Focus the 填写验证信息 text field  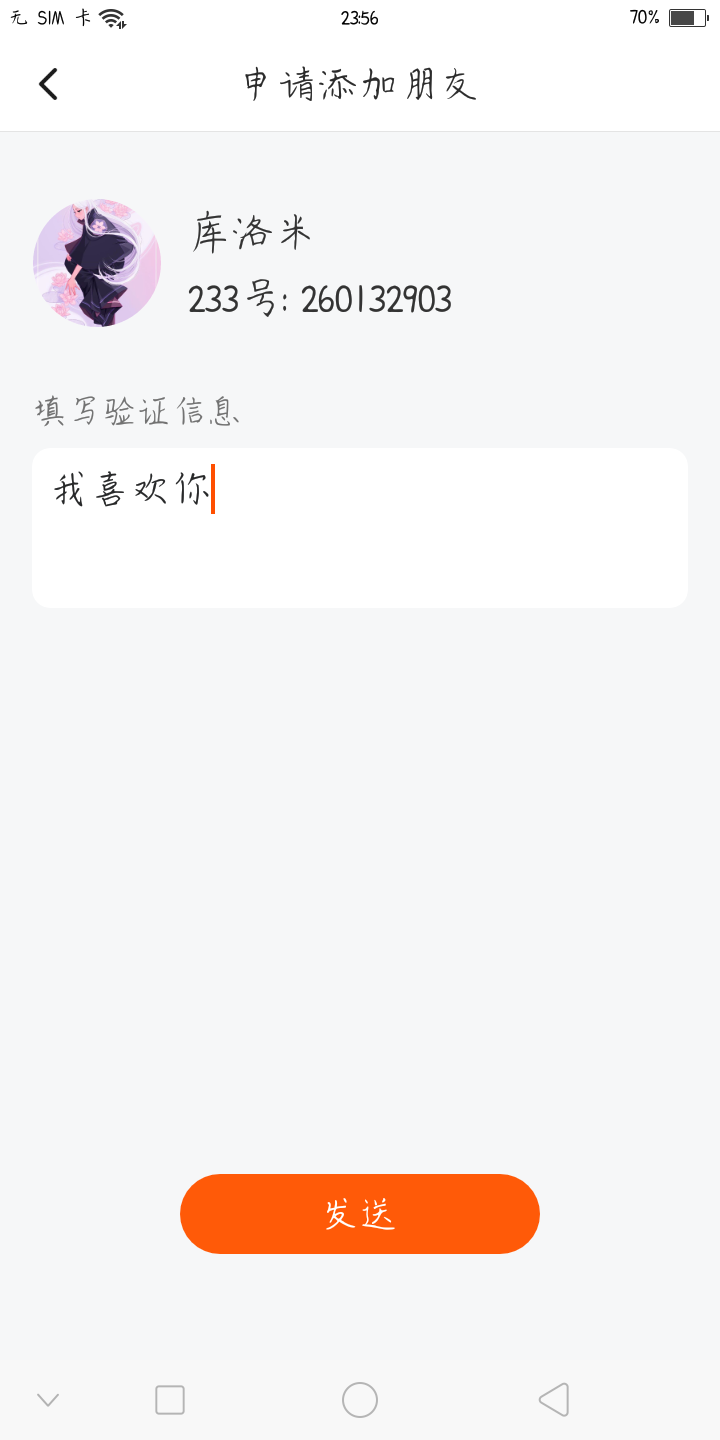coord(360,528)
